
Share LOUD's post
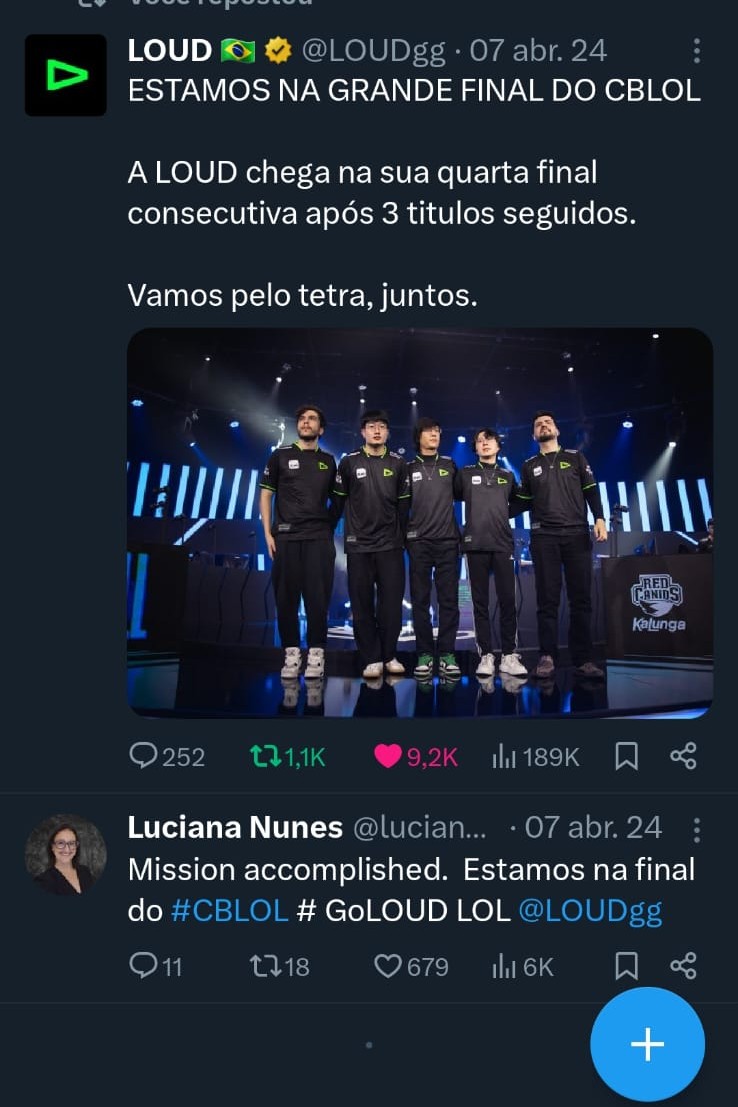pyautogui.click(x=683, y=757)
